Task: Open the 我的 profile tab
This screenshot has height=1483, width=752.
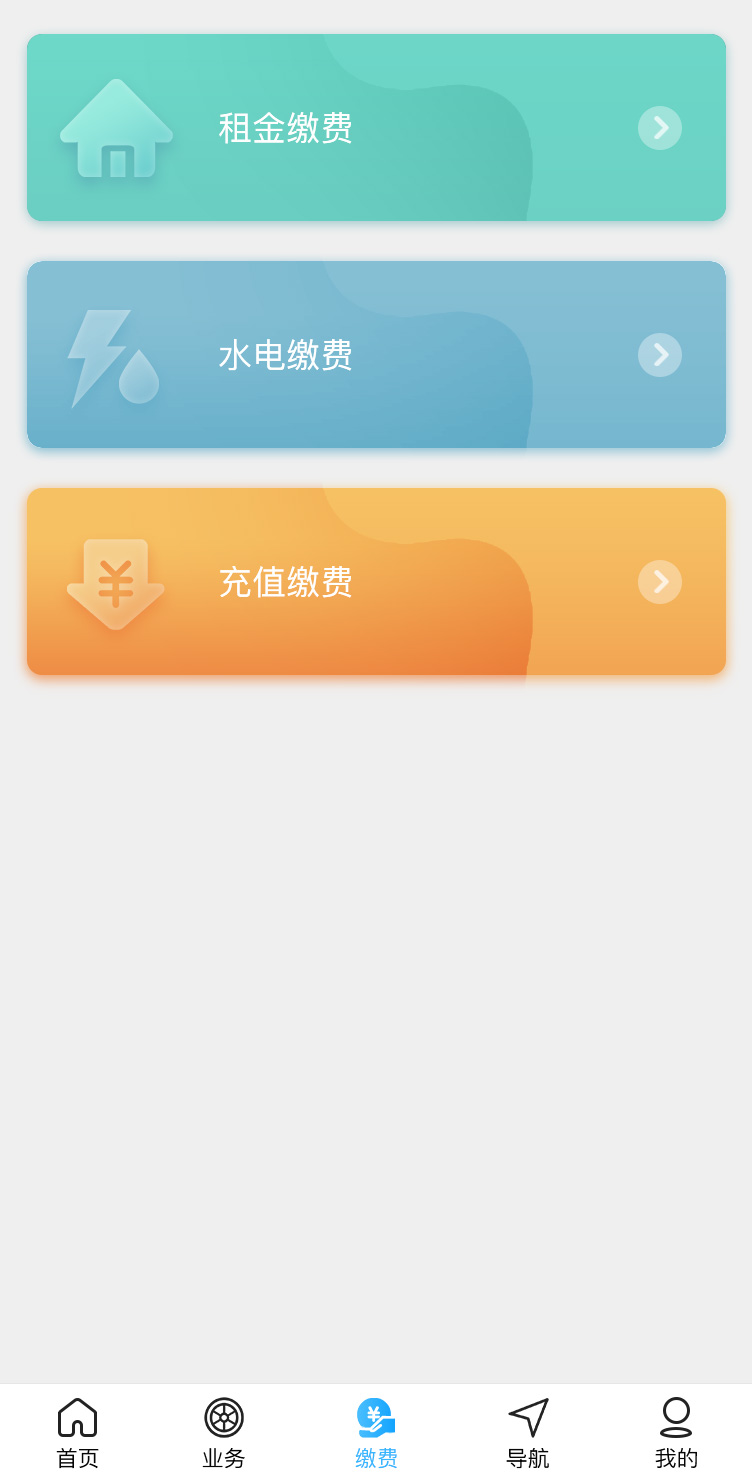Action: (x=676, y=1433)
